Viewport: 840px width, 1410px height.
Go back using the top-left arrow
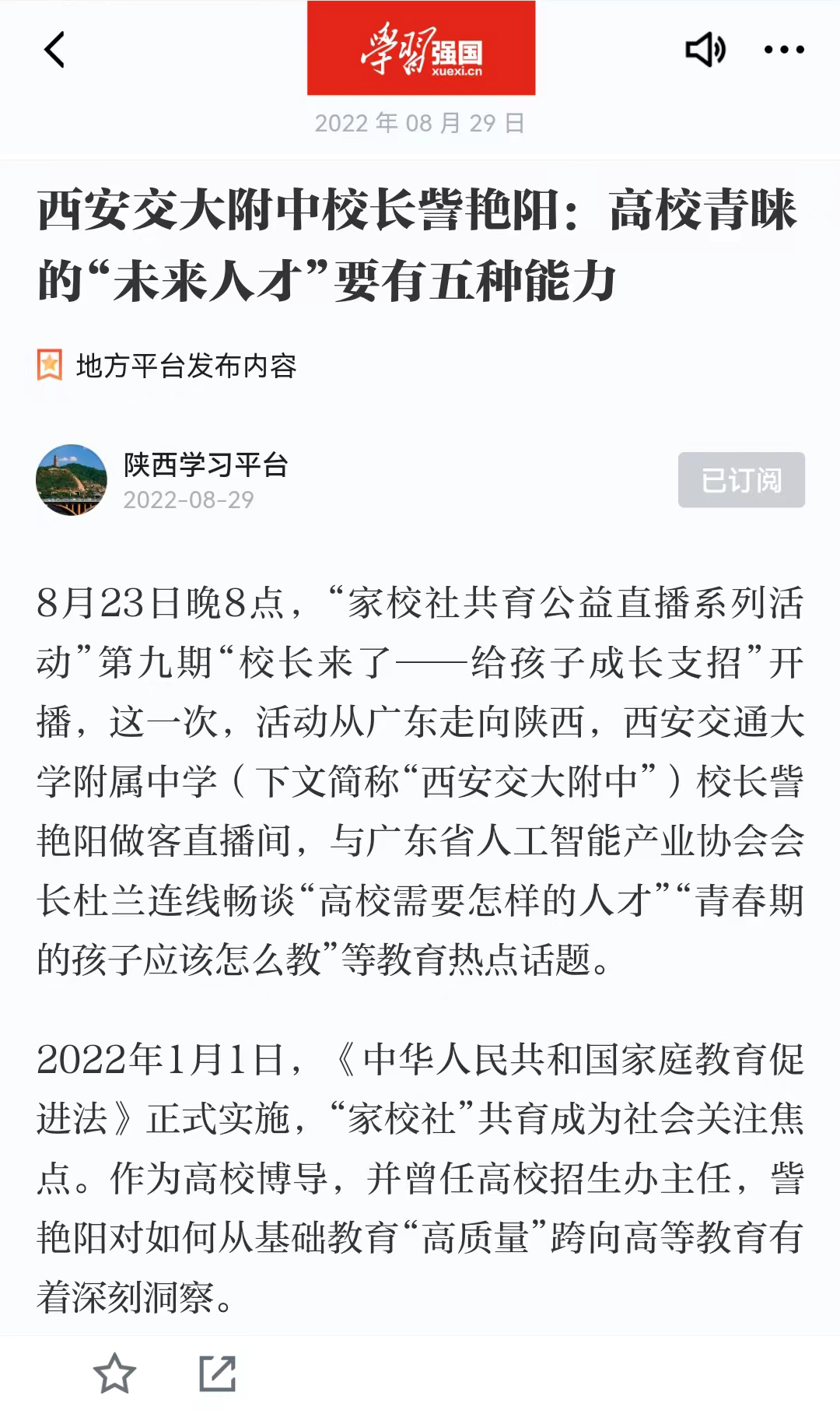pyautogui.click(x=54, y=50)
